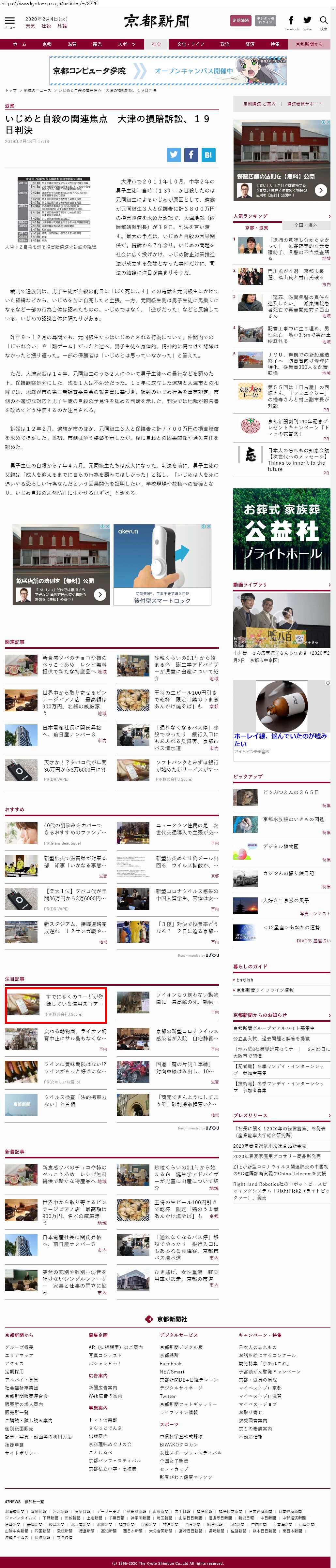
Task: Share article via Hatena bookmark B! button
Action: tap(208, 154)
